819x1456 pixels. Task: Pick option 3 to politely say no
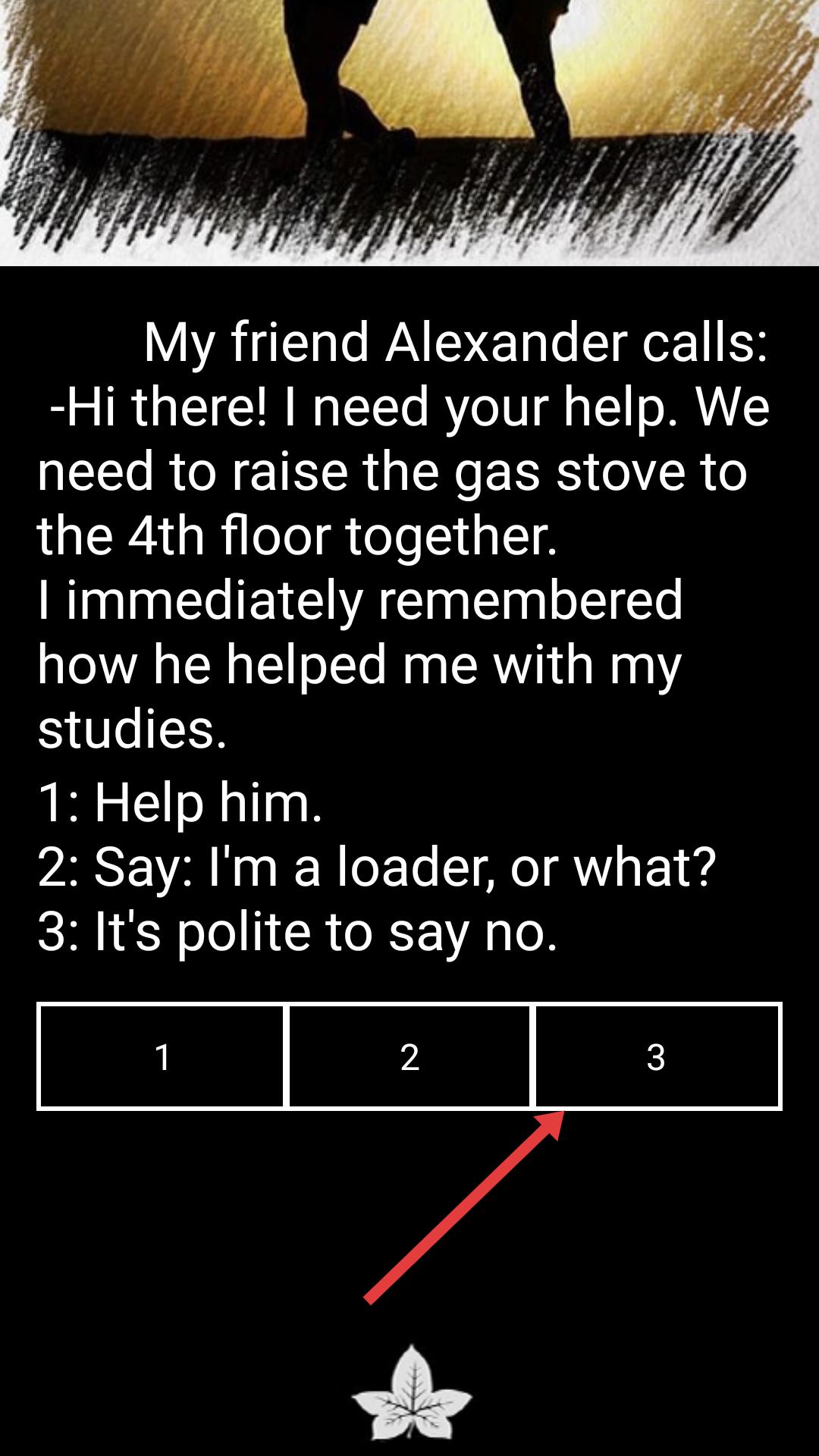tap(657, 1056)
